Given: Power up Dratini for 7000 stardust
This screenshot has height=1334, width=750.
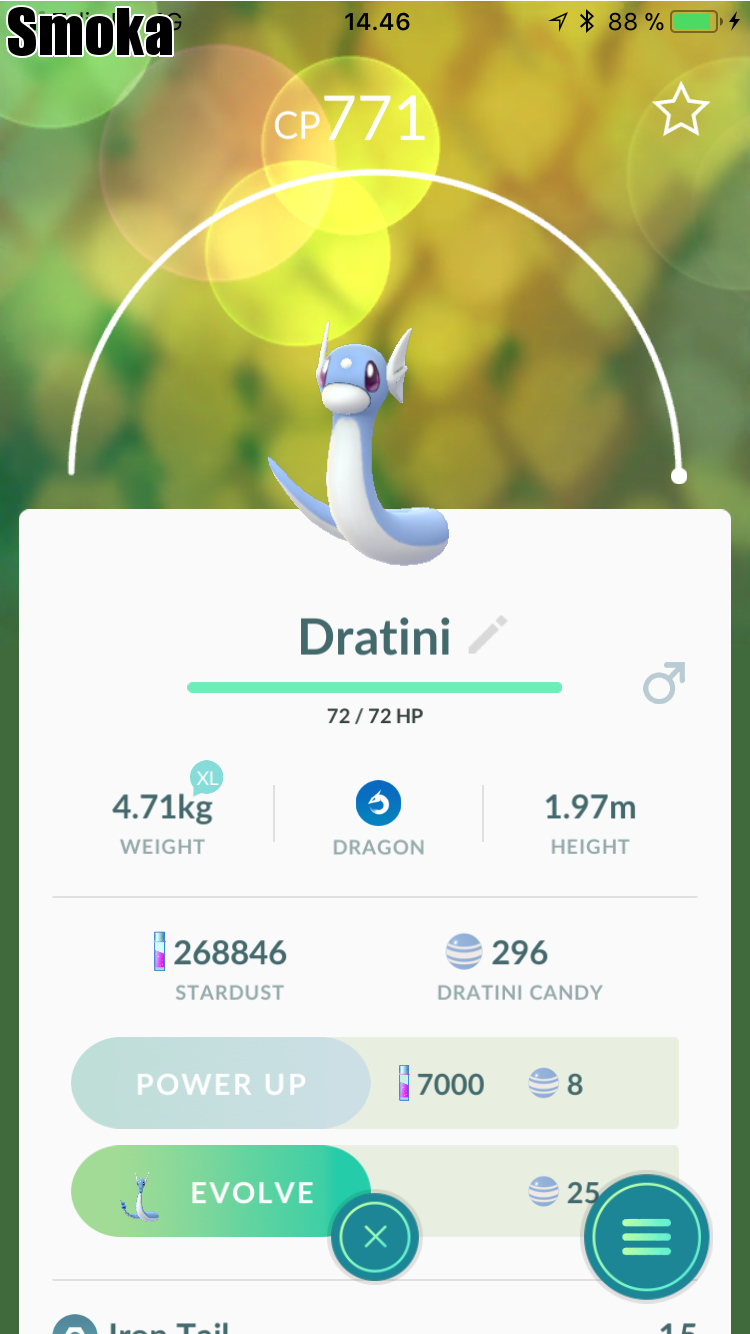Looking at the screenshot, I should point(221,1084).
